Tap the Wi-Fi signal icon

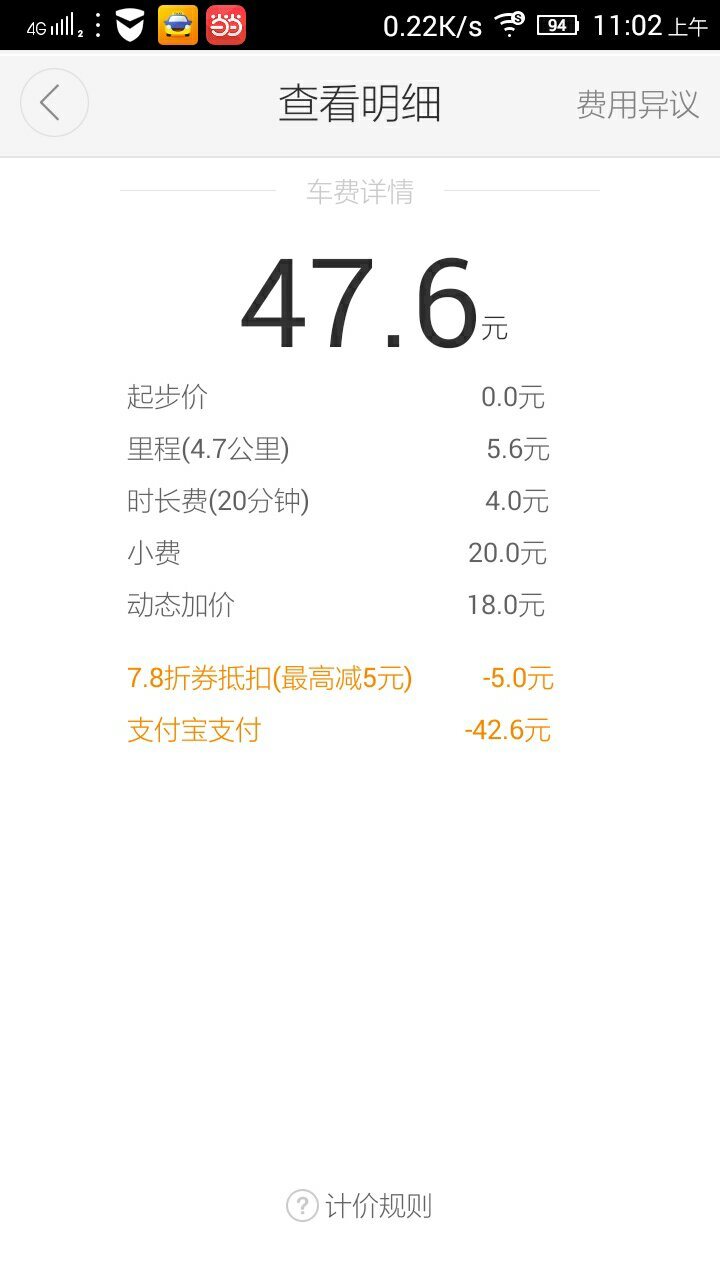tap(508, 24)
